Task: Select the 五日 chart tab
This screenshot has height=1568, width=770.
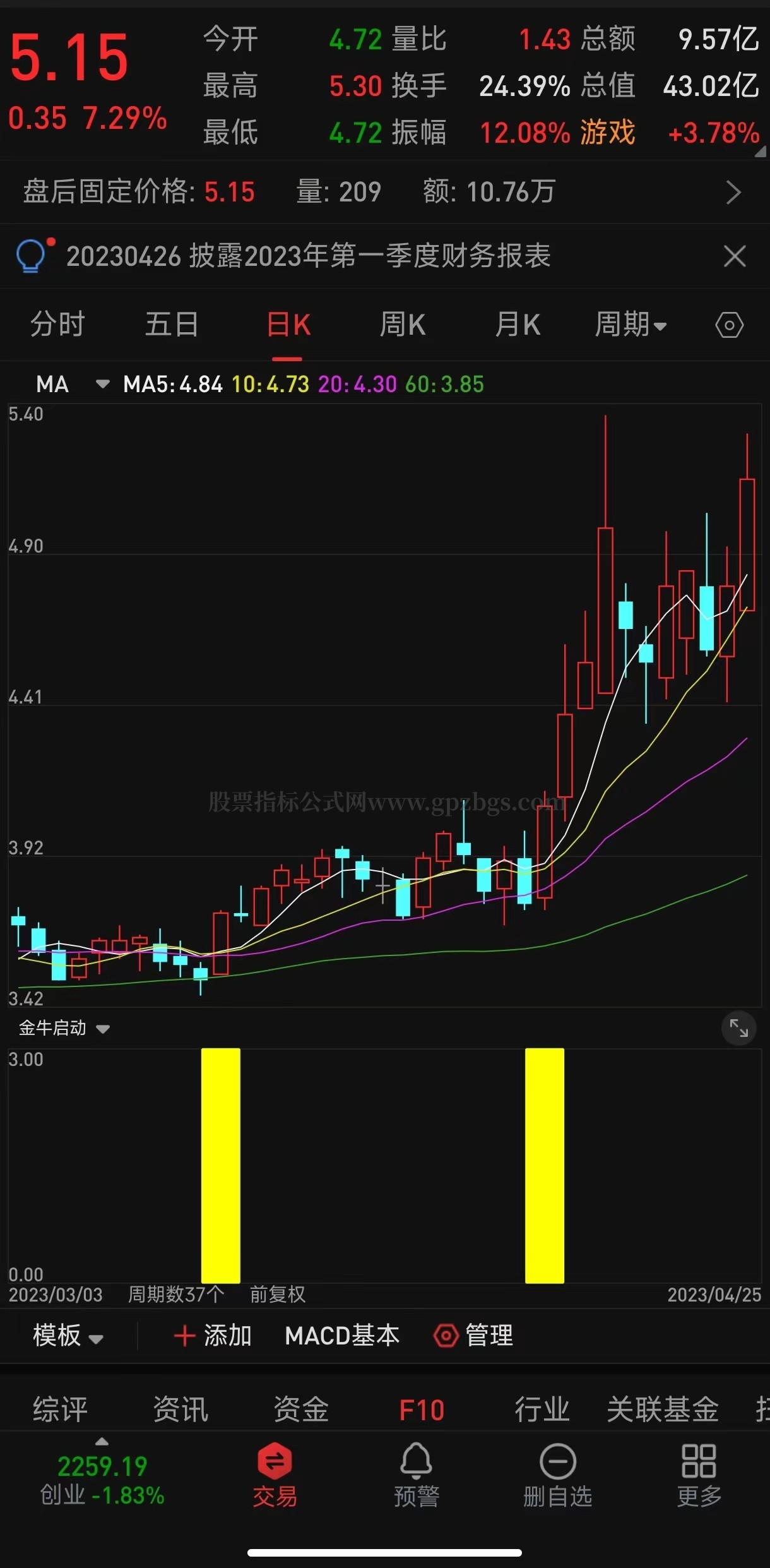Action: pos(172,325)
